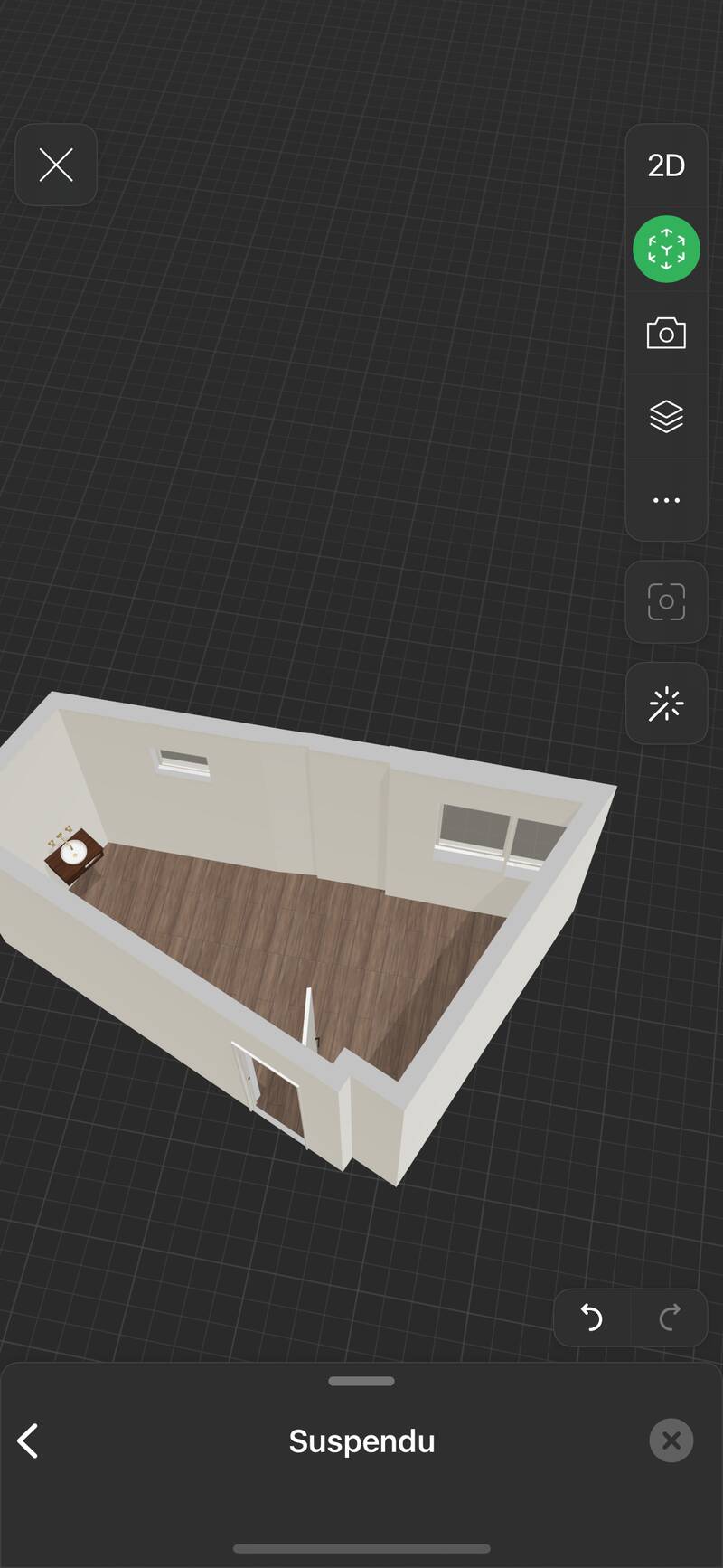This screenshot has width=723, height=1568.
Task: Open the layers panel
Action: click(x=666, y=416)
